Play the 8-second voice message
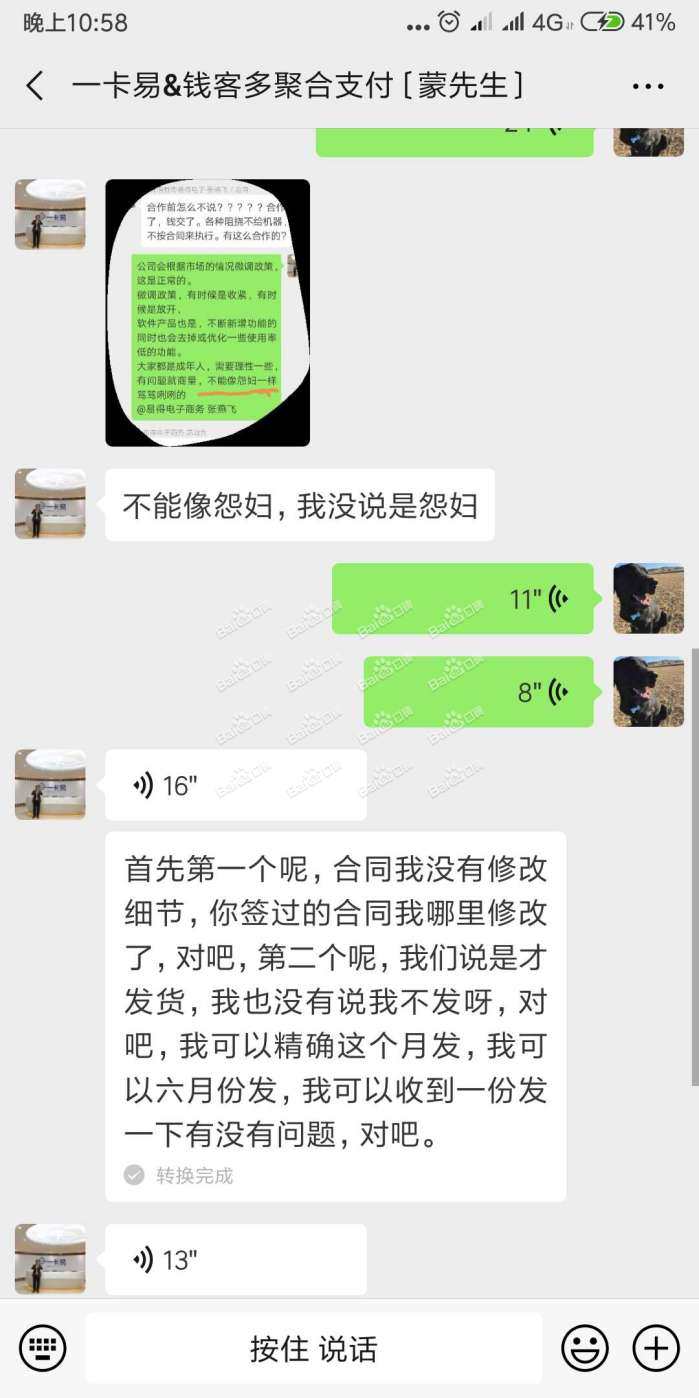 pos(478,691)
